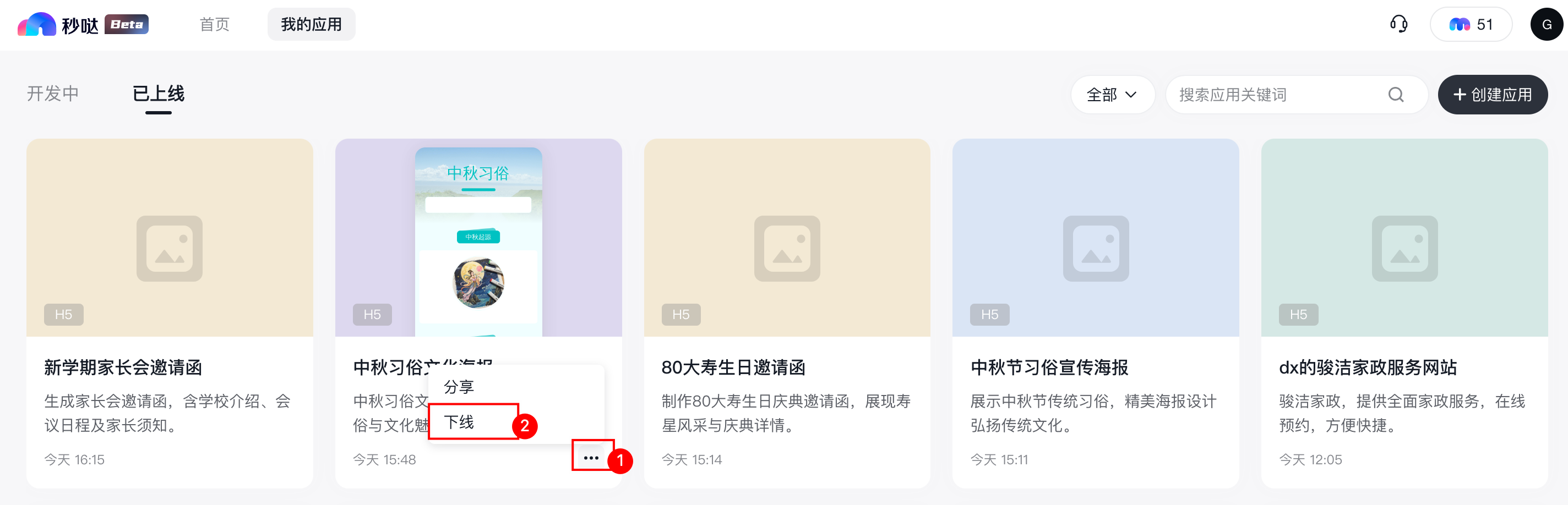Choose 下线 to take app offline

click(459, 421)
